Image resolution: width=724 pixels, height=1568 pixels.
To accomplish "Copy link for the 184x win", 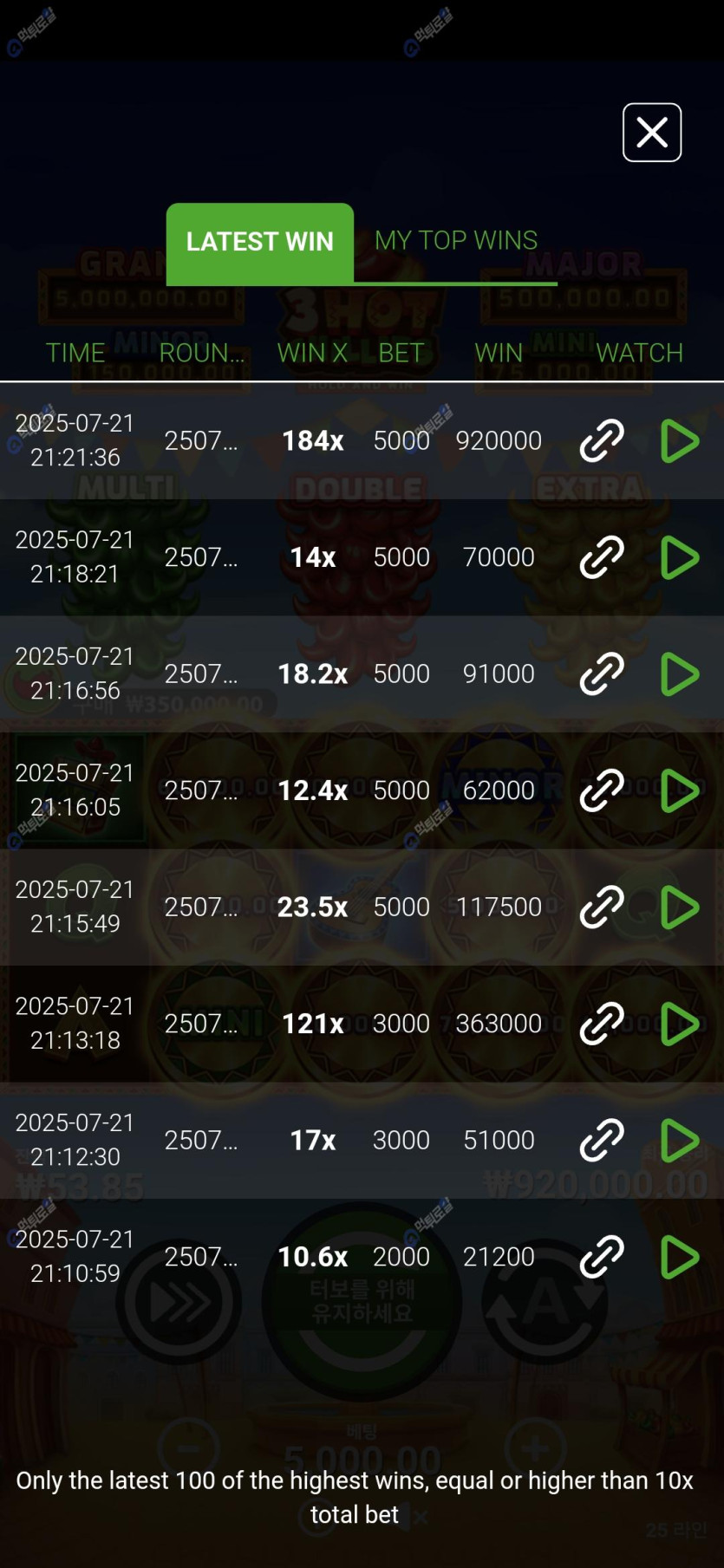I will point(602,441).
